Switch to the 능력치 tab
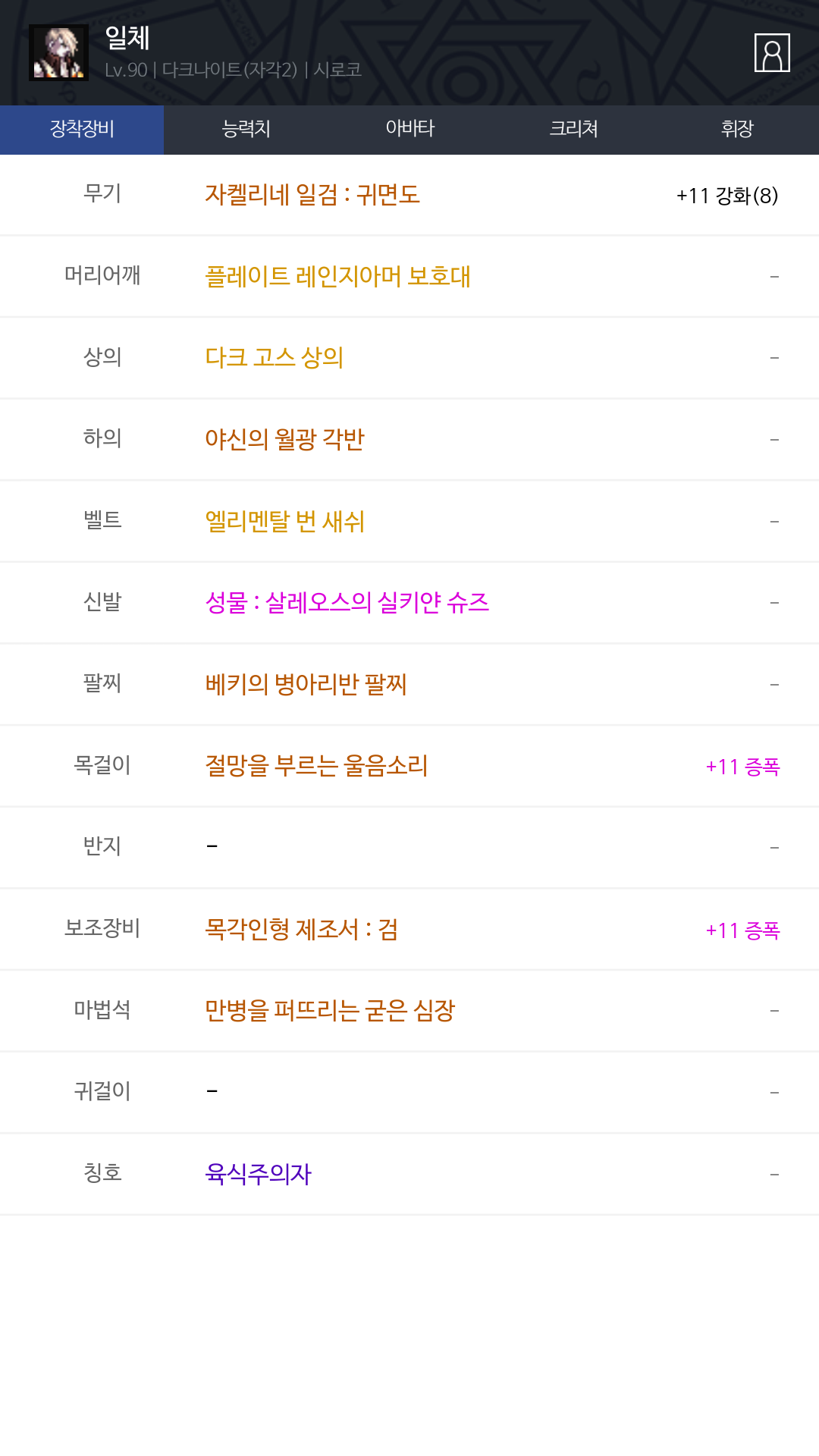The width and height of the screenshot is (819, 1456). [x=246, y=129]
